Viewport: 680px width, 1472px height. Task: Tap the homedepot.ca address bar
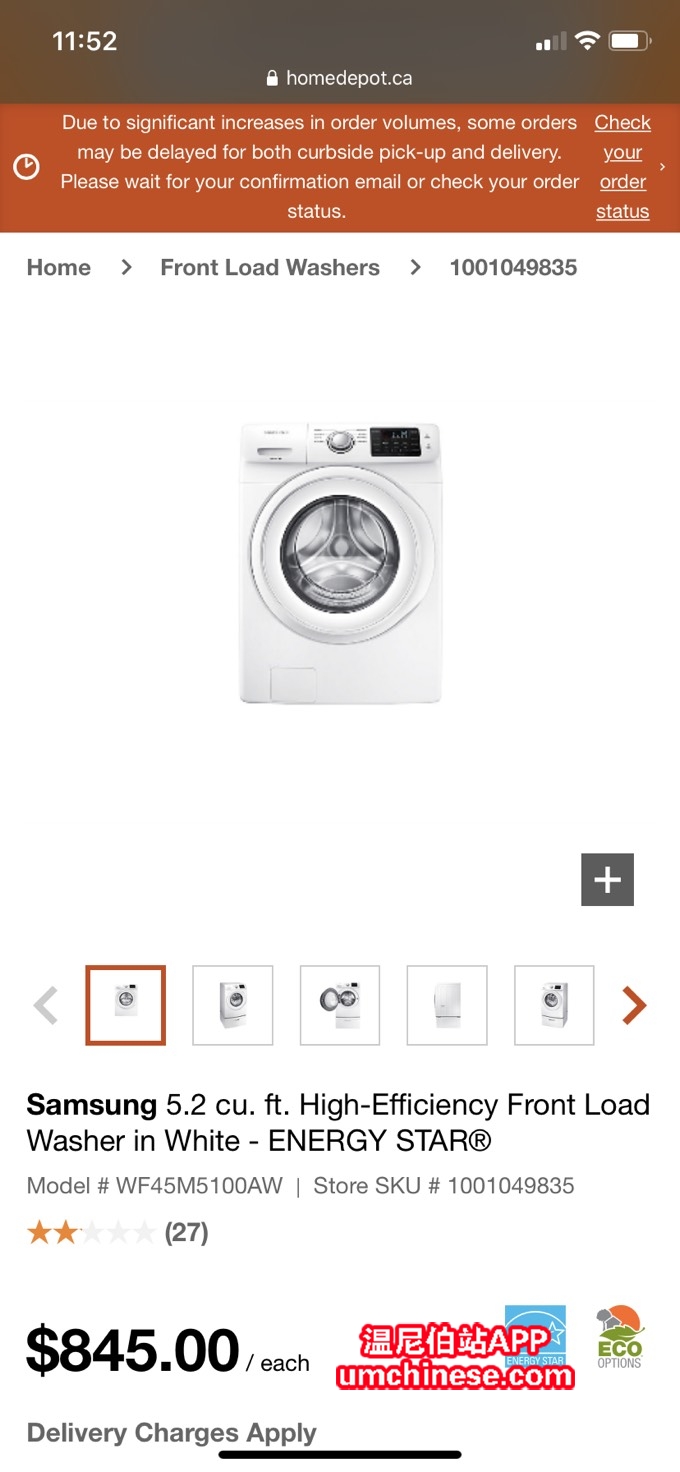click(340, 78)
